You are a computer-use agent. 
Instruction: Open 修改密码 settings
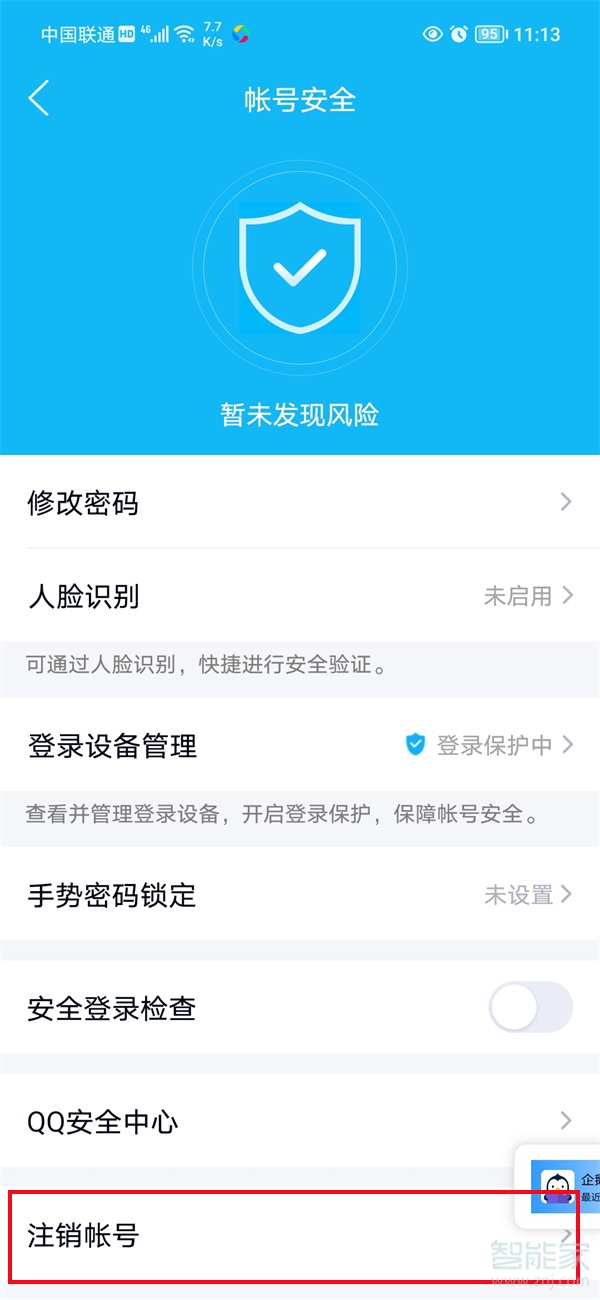coord(300,503)
